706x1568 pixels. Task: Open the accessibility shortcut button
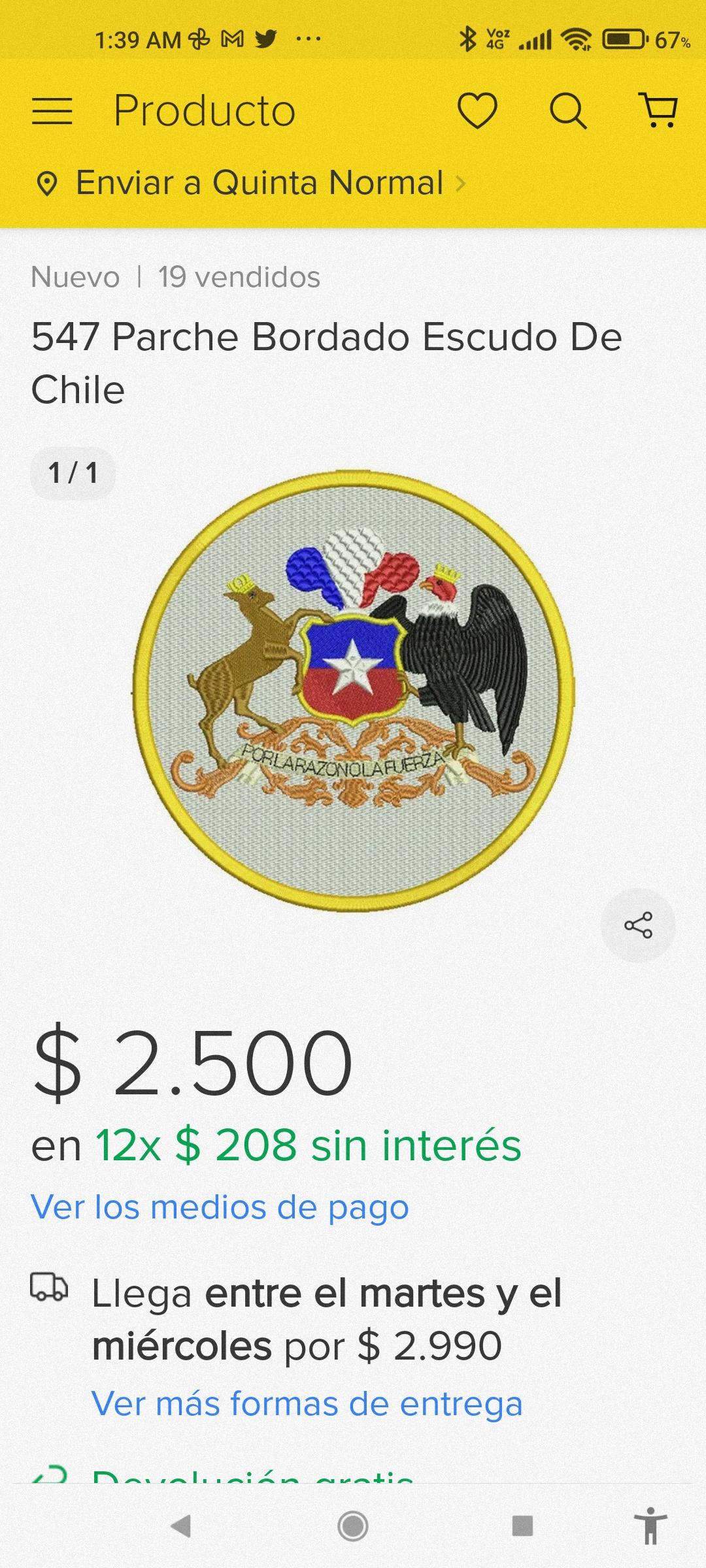coord(650,1527)
